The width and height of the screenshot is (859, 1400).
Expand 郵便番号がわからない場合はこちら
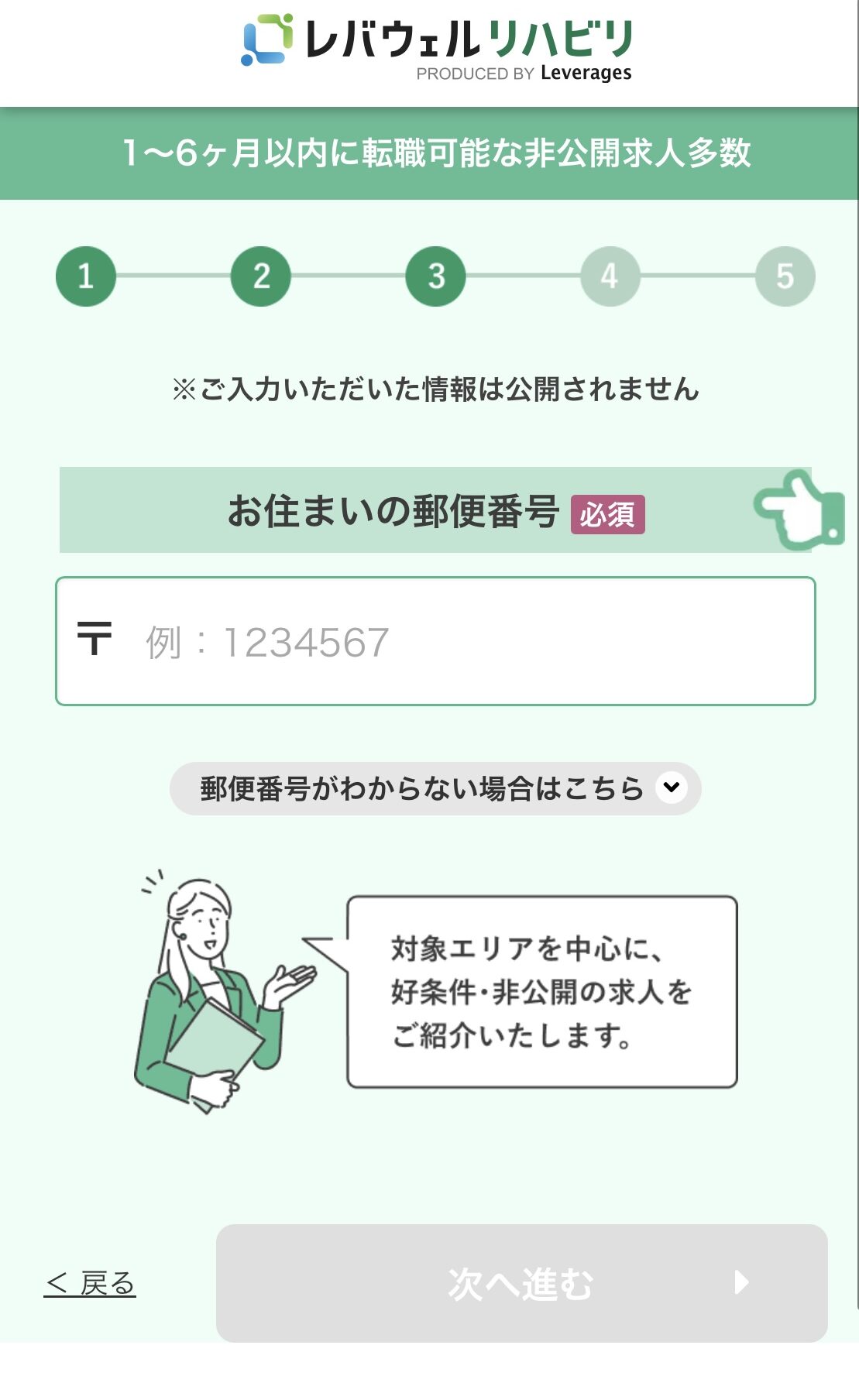point(435,788)
